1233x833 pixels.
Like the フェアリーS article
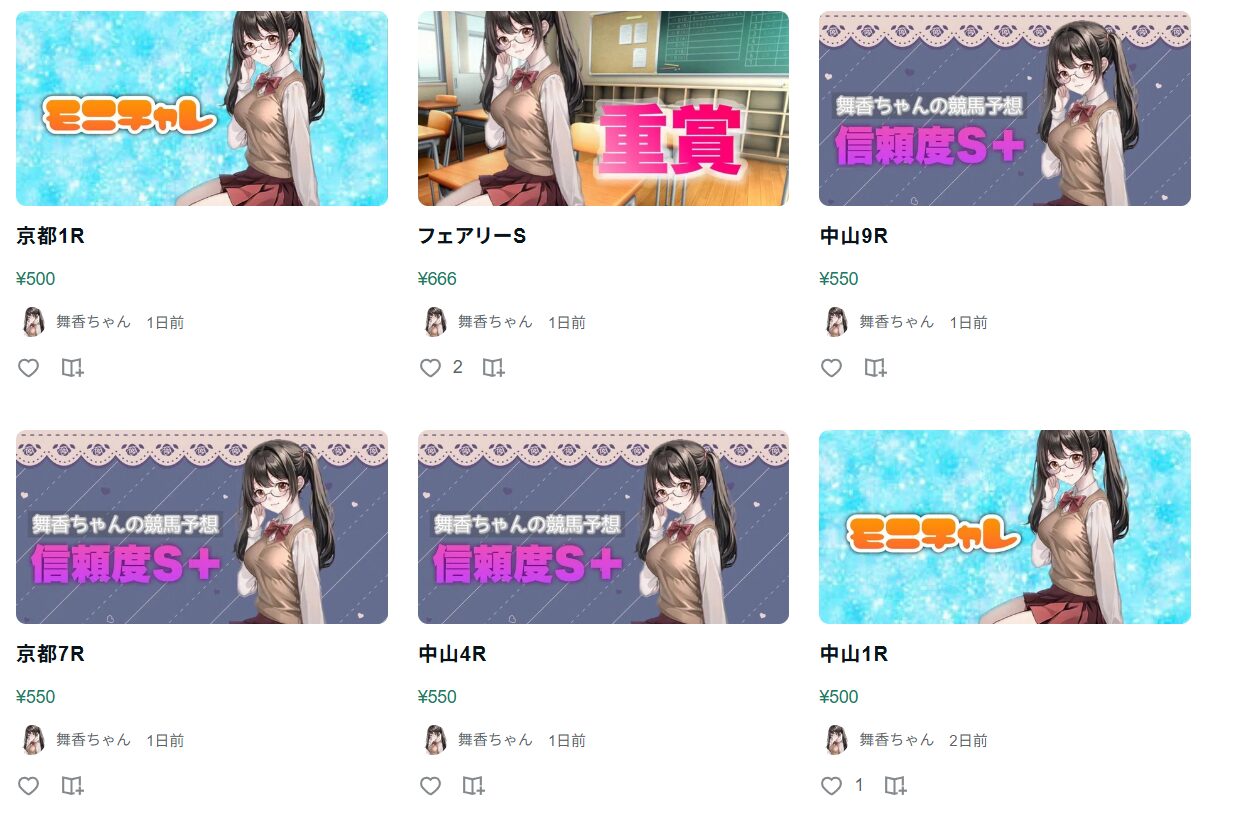click(x=430, y=368)
